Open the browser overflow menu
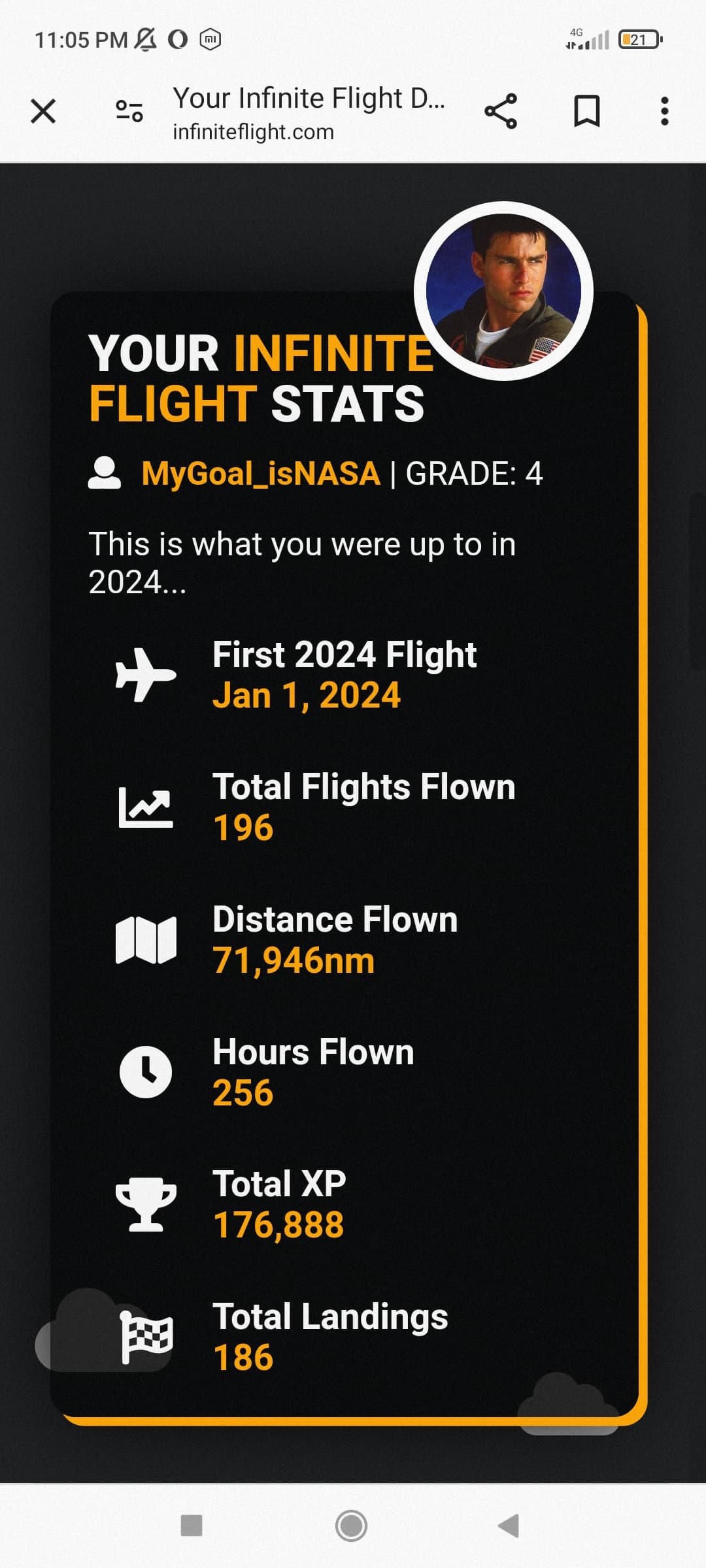This screenshot has width=706, height=1568. click(664, 111)
